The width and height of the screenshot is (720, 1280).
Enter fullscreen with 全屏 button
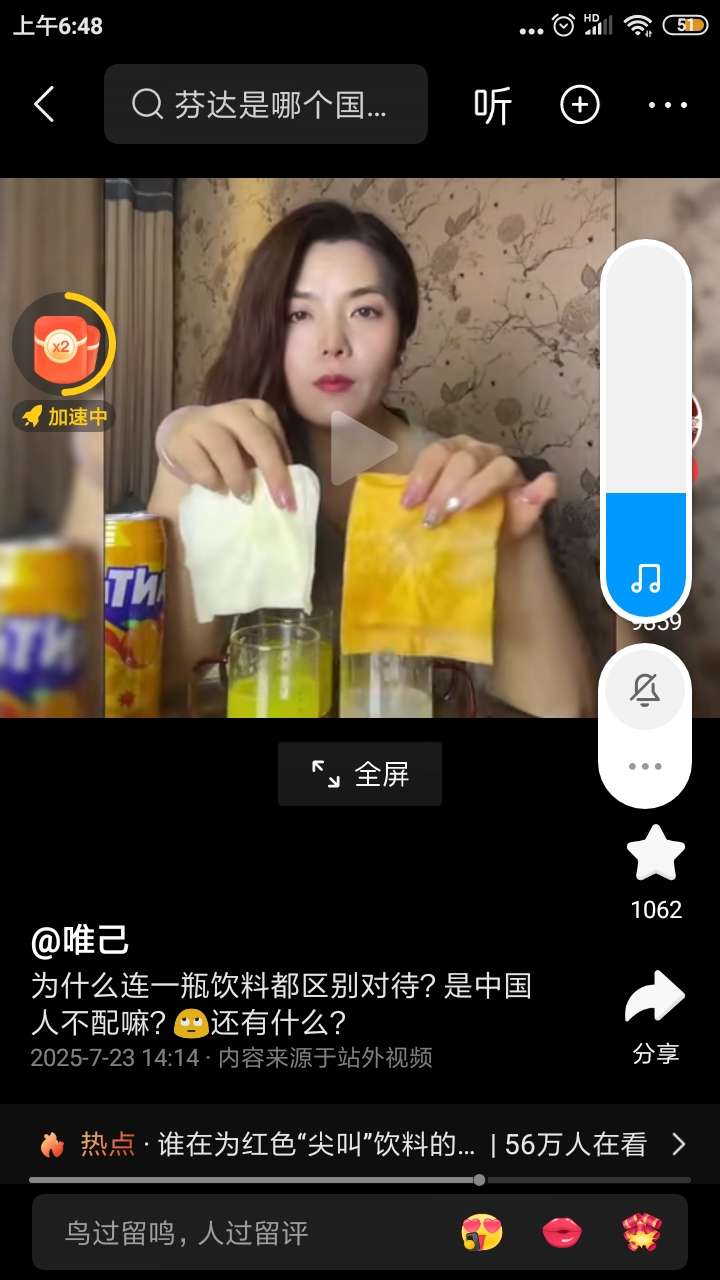[x=360, y=774]
